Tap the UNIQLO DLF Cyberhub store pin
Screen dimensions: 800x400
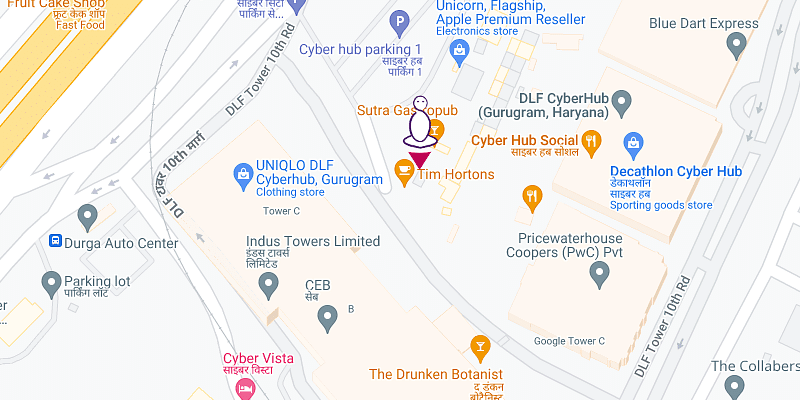pyautogui.click(x=242, y=174)
